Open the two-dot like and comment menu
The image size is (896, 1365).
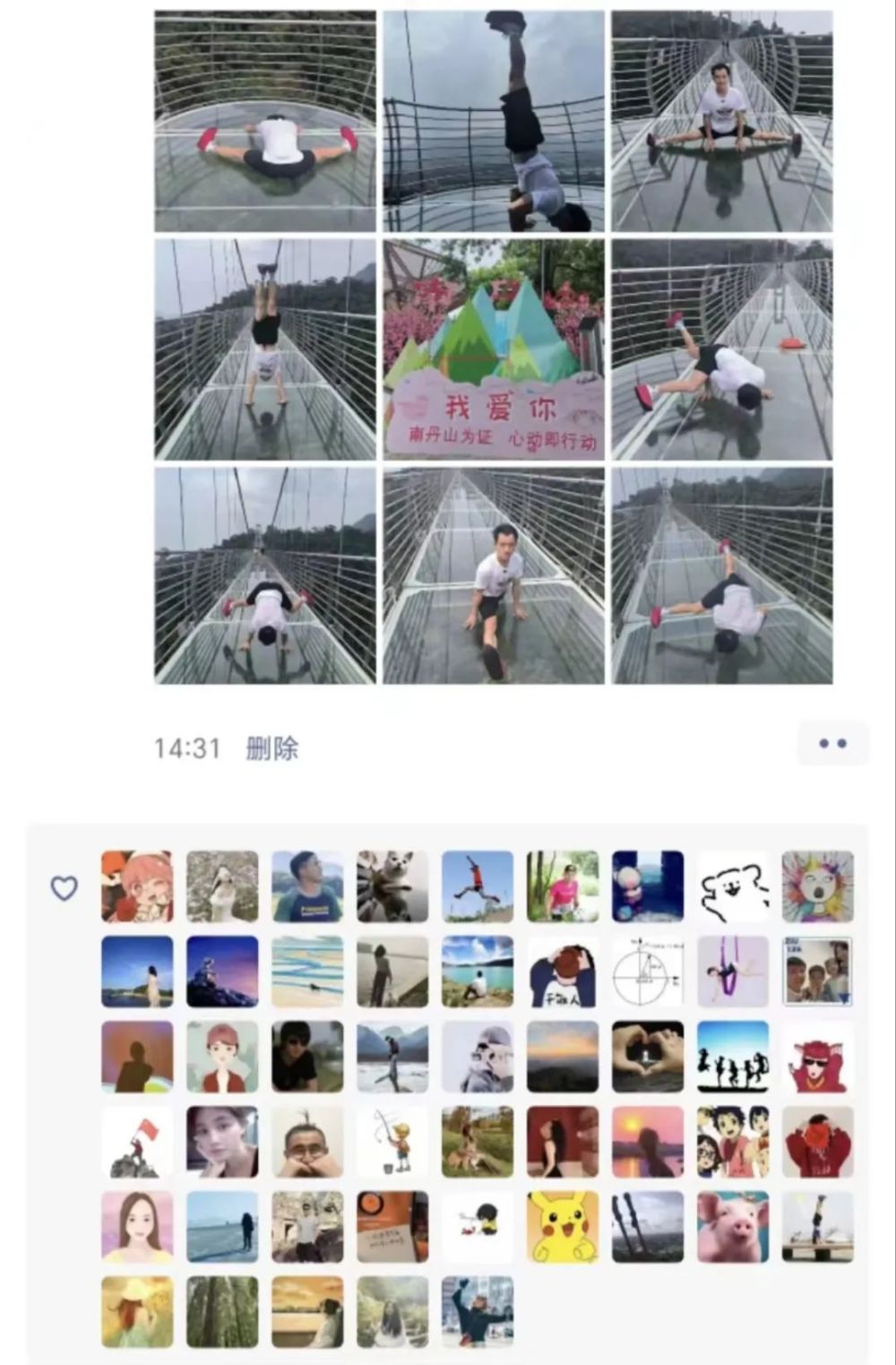[832, 744]
